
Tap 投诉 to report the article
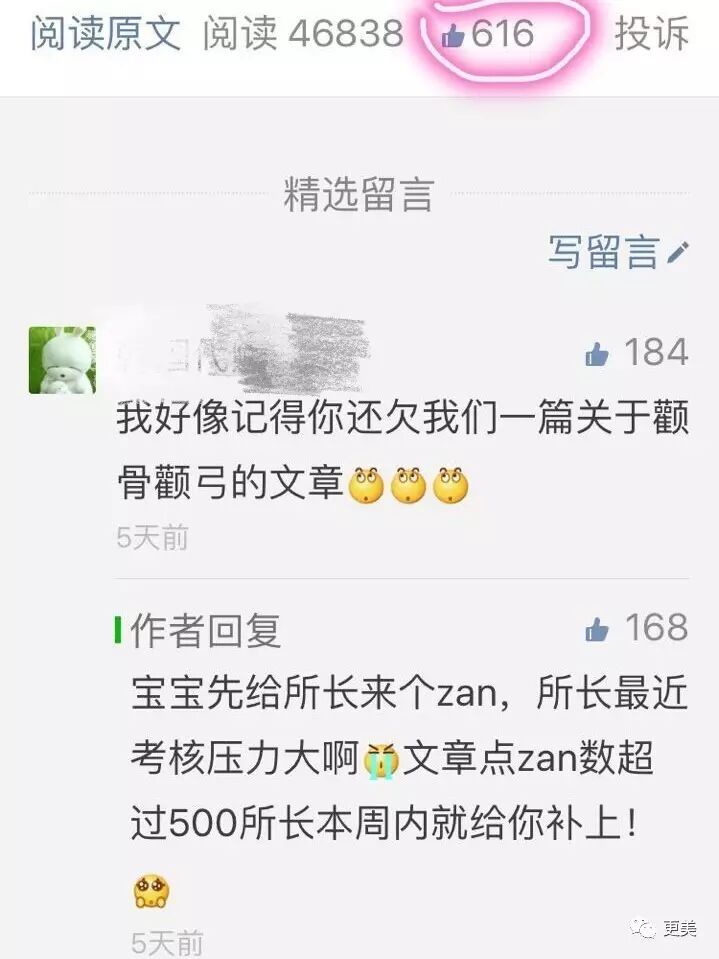[x=651, y=34]
